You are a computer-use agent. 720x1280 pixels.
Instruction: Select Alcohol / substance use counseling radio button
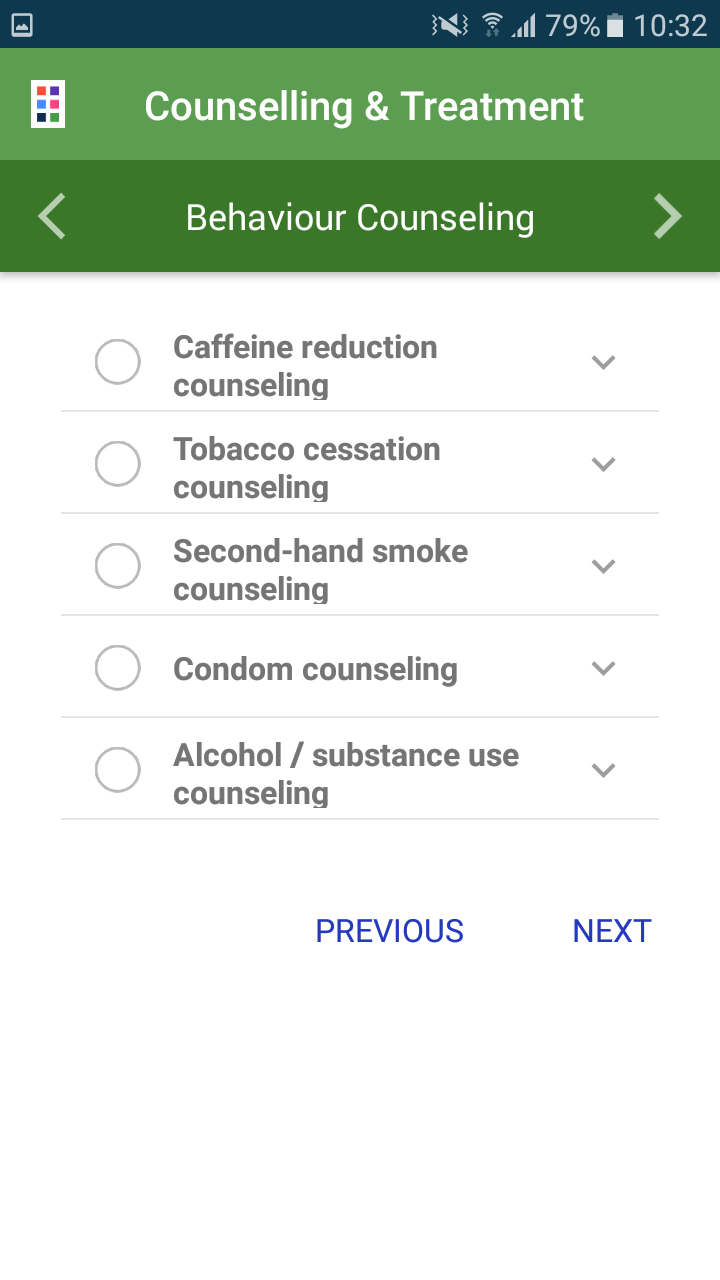pyautogui.click(x=117, y=770)
